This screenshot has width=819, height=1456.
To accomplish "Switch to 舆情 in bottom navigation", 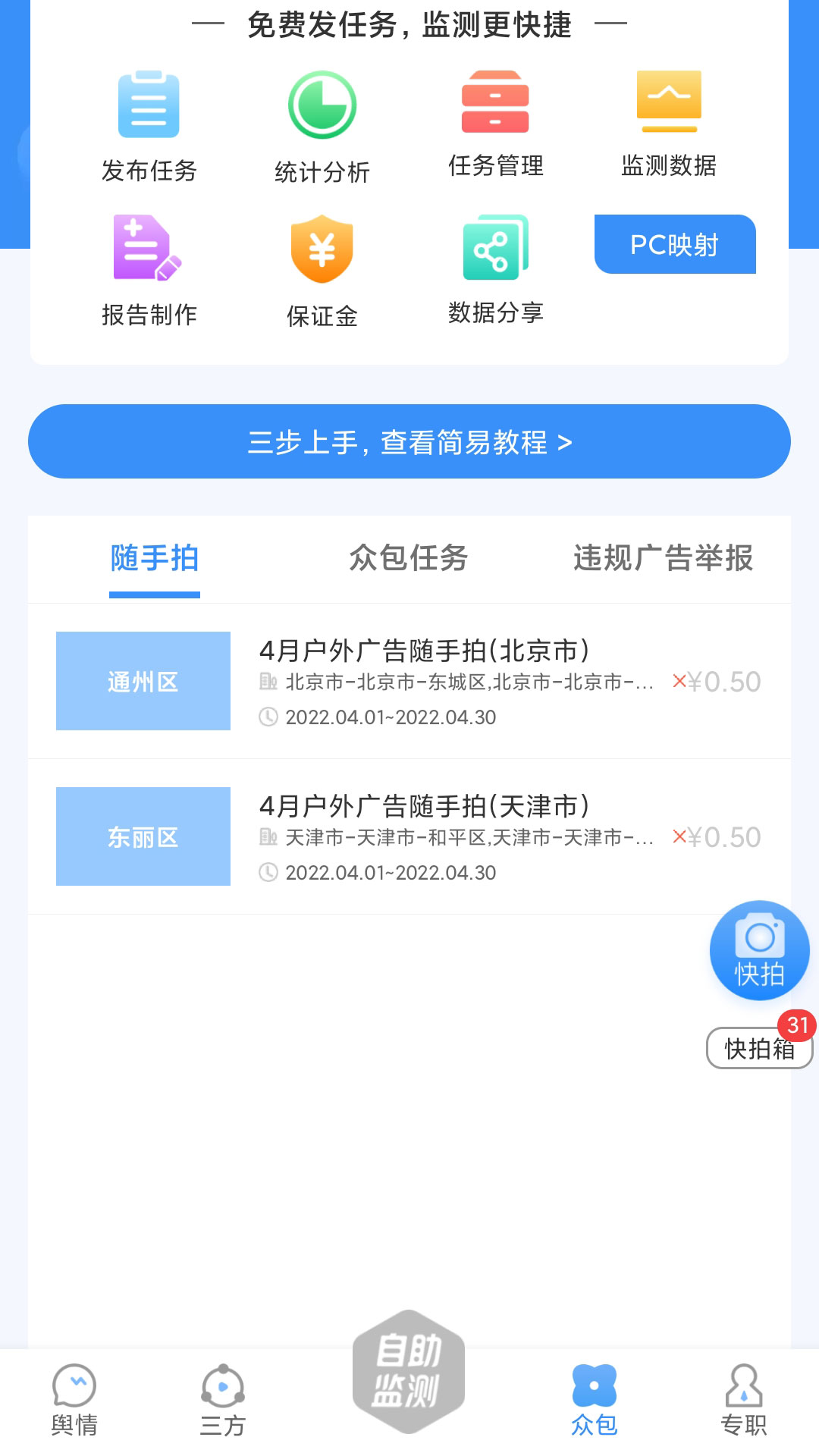I will click(x=74, y=1400).
